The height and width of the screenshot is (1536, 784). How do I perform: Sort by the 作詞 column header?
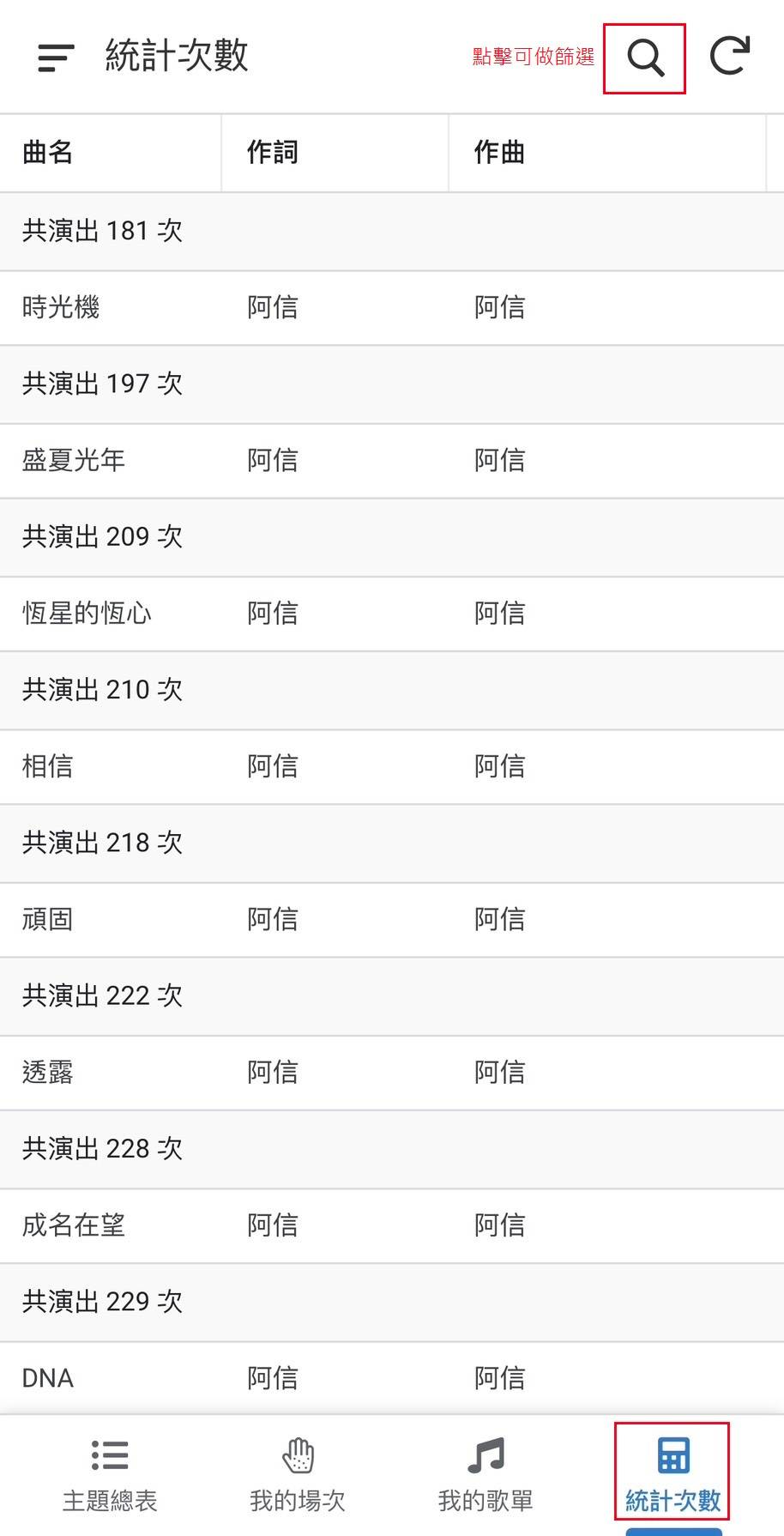click(x=335, y=153)
